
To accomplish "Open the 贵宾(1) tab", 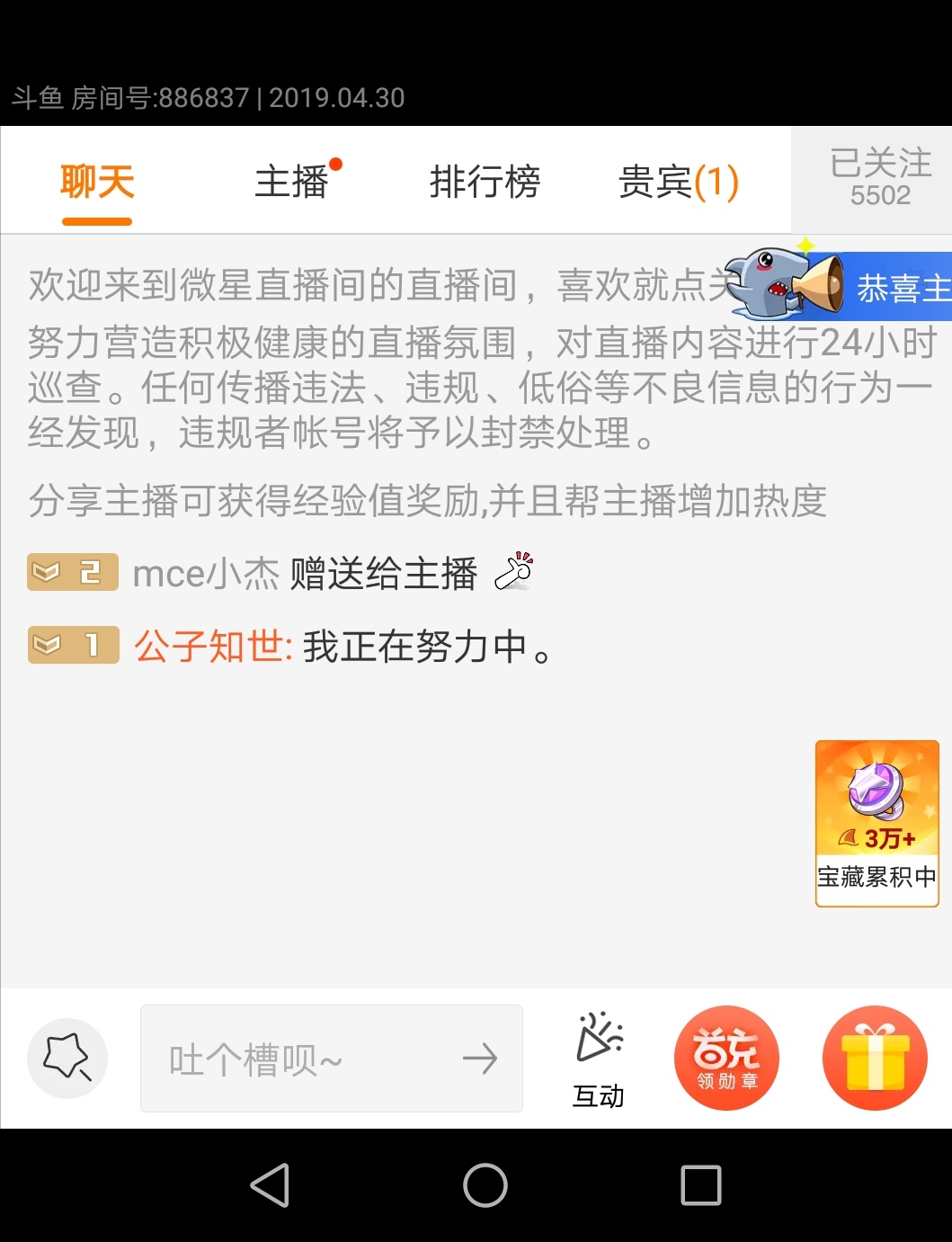I will (678, 183).
